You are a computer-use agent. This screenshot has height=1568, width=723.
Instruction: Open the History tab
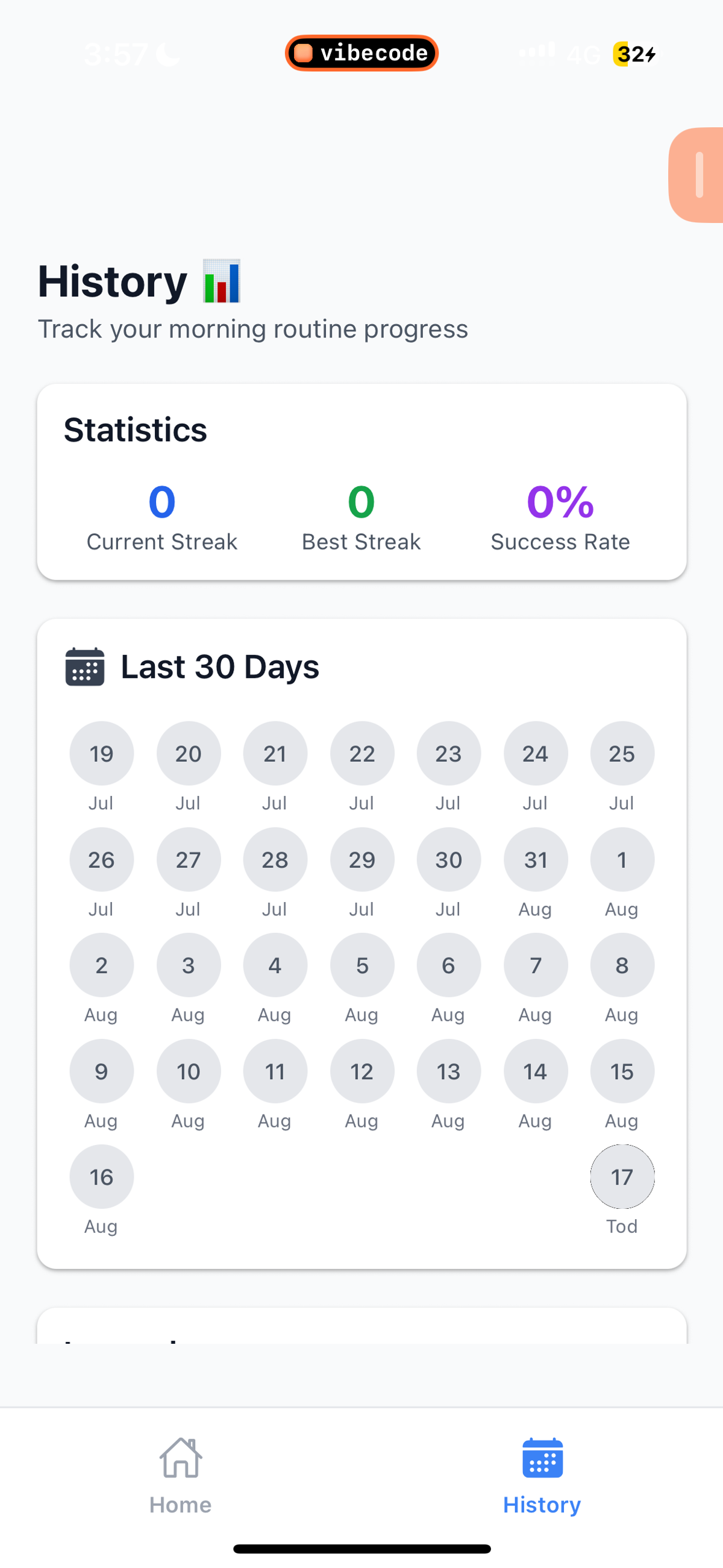tap(541, 1479)
